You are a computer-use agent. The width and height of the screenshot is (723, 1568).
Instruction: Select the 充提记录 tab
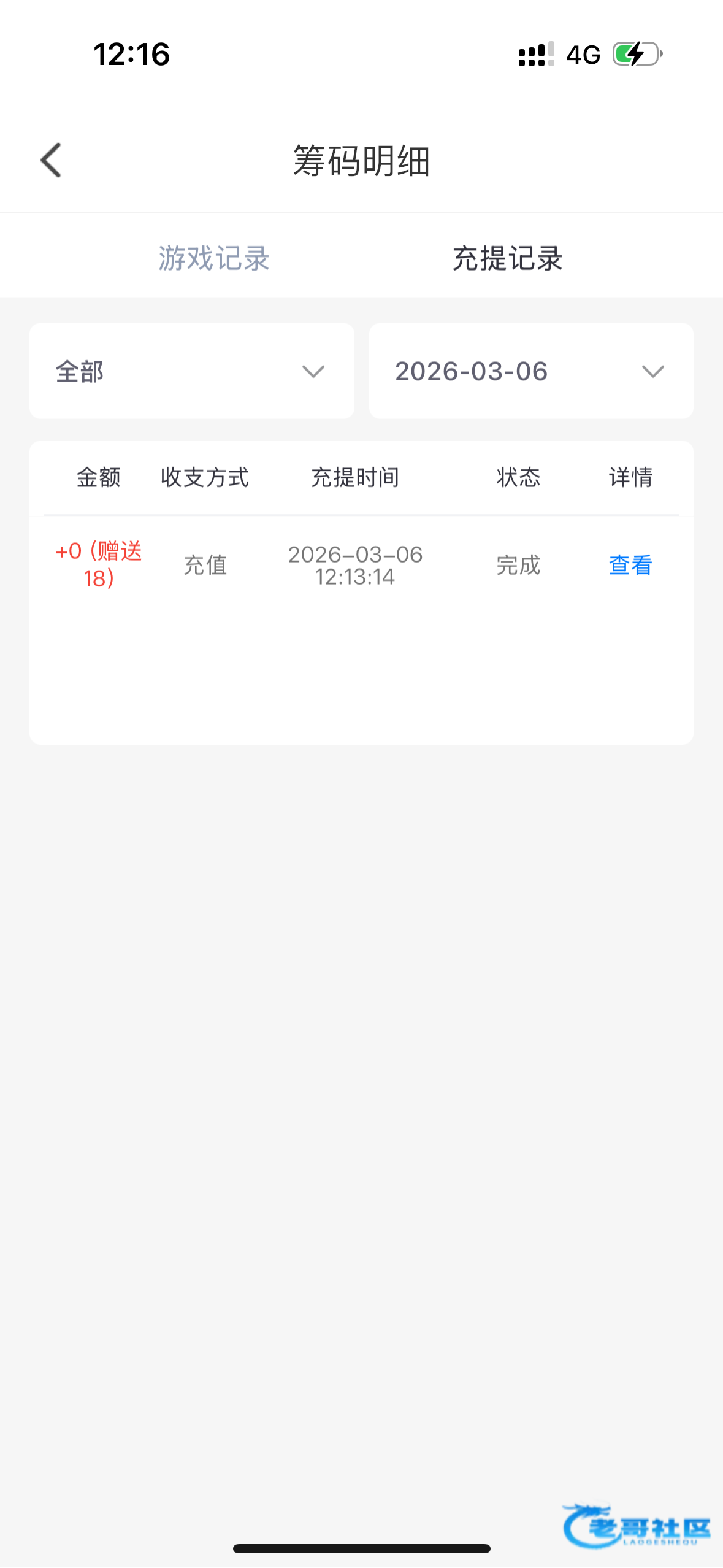(x=507, y=258)
